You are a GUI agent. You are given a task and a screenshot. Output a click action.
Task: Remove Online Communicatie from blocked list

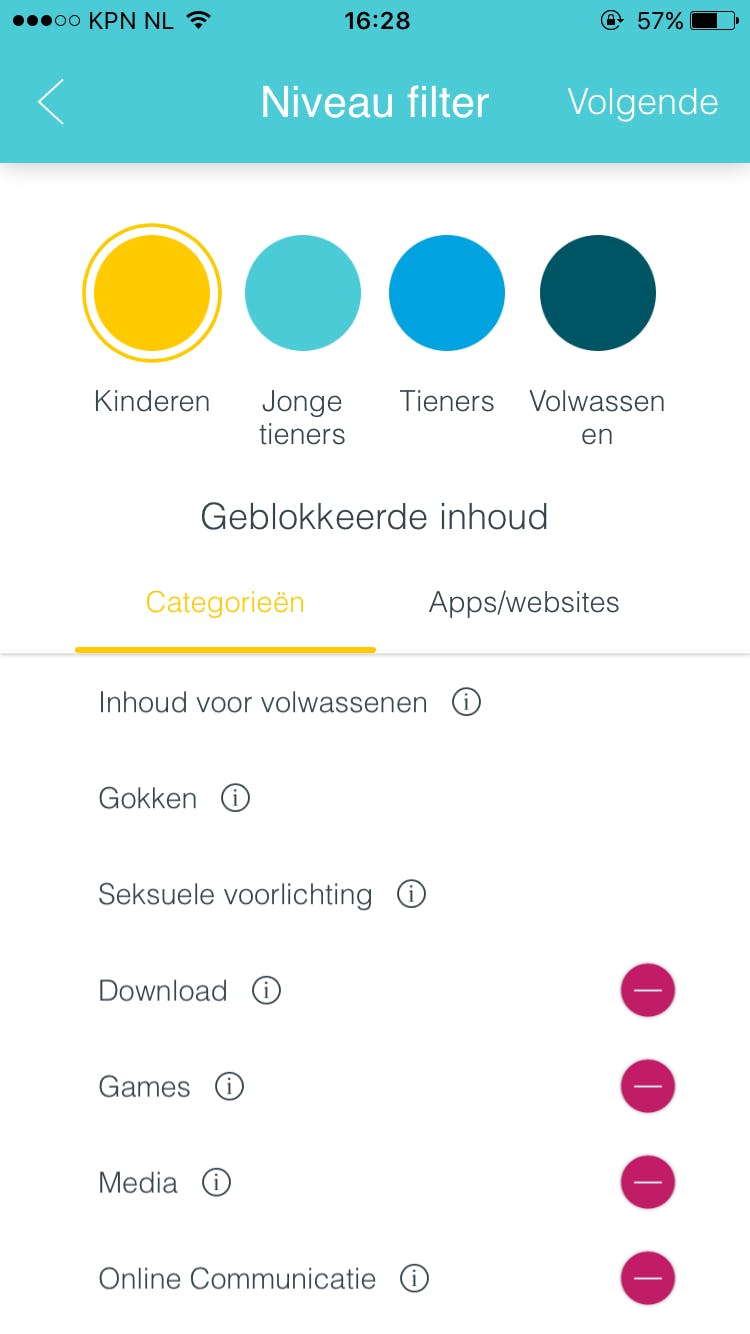pyautogui.click(x=647, y=1278)
